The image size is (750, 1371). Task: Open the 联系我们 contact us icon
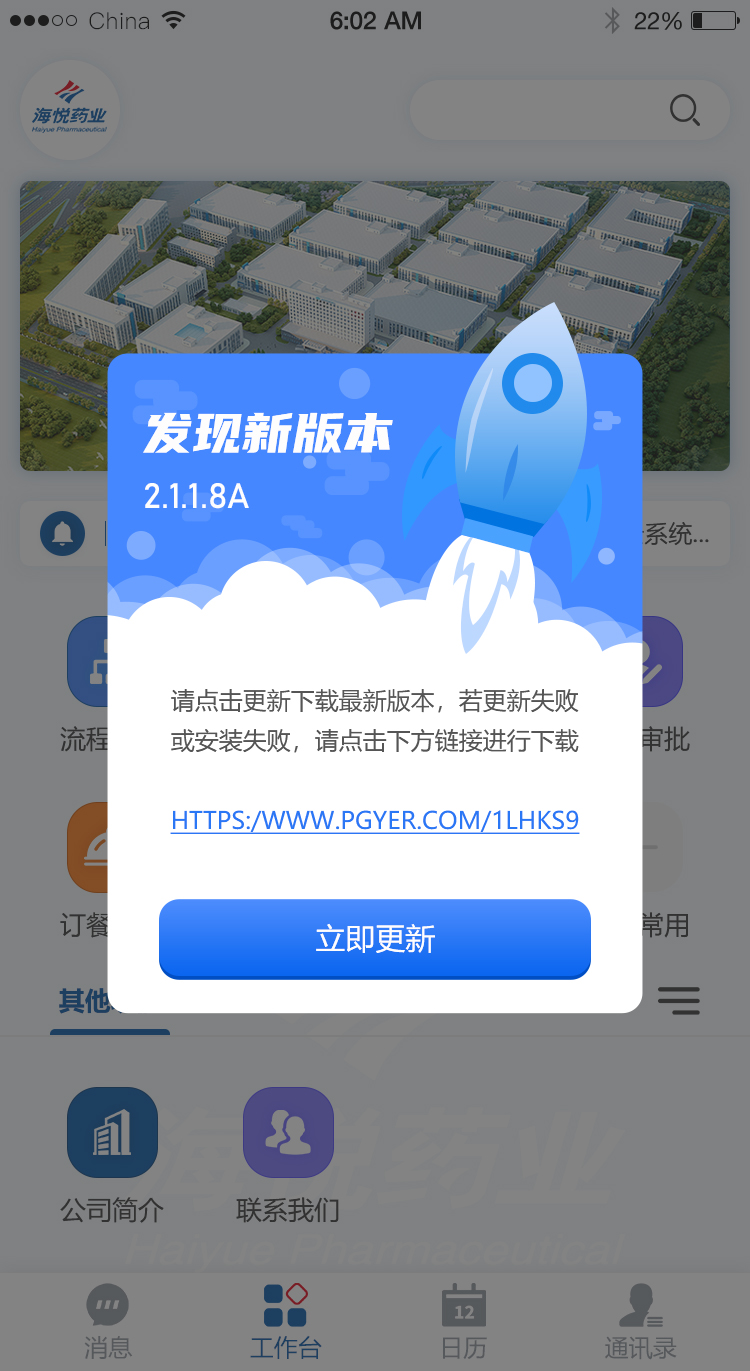(288, 1132)
